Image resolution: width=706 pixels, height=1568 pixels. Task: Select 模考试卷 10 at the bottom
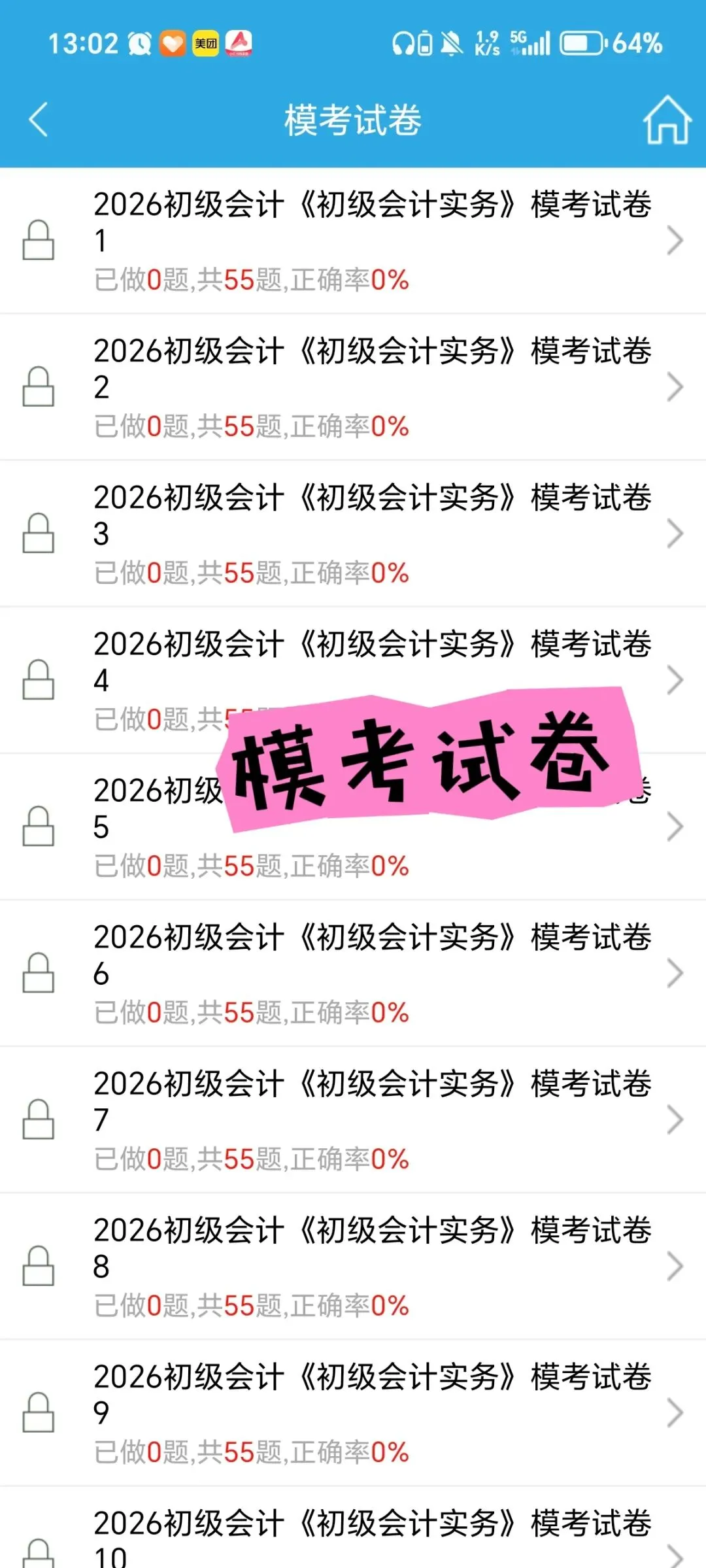tap(353, 1537)
